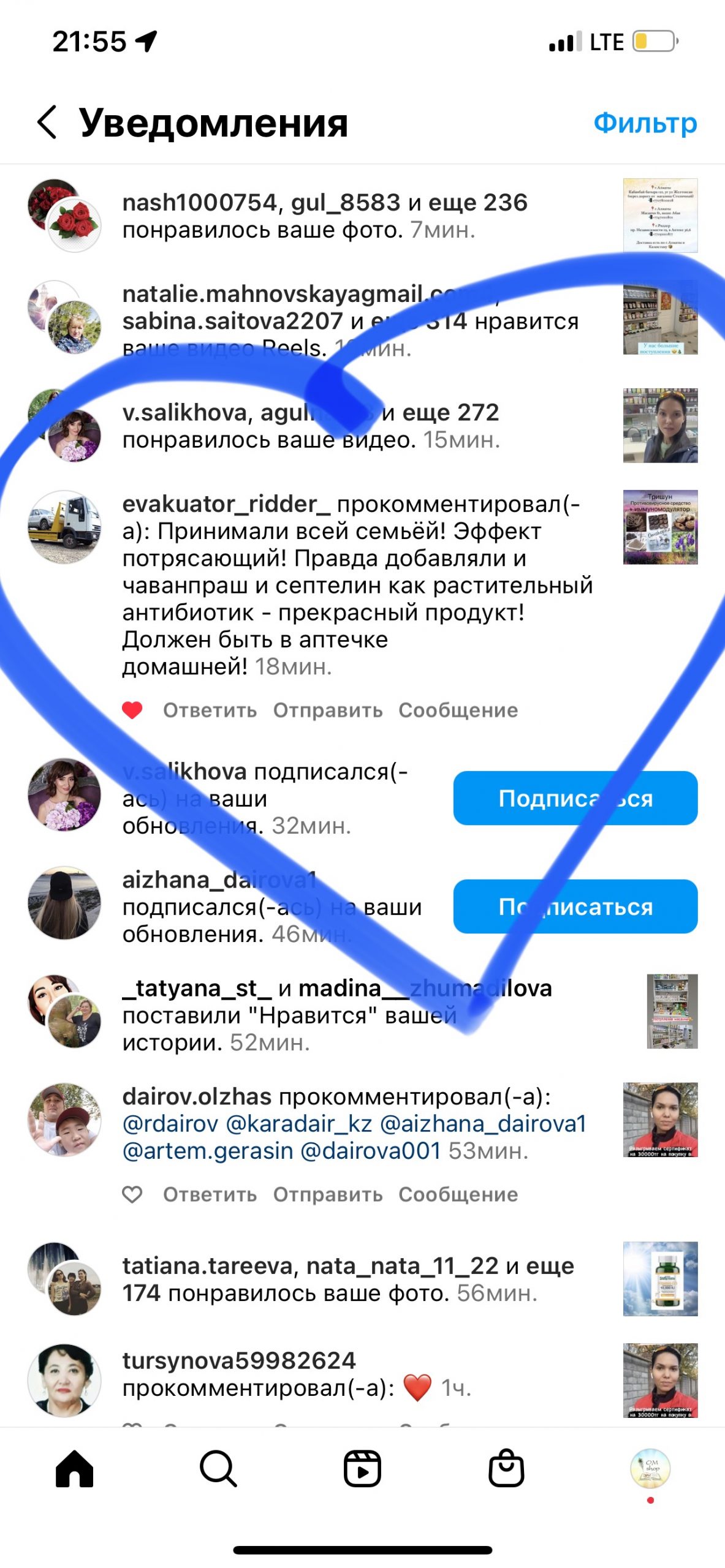The image size is (725, 1568).
Task: Follow back v.salikhova with Подписаться button
Action: 575,797
